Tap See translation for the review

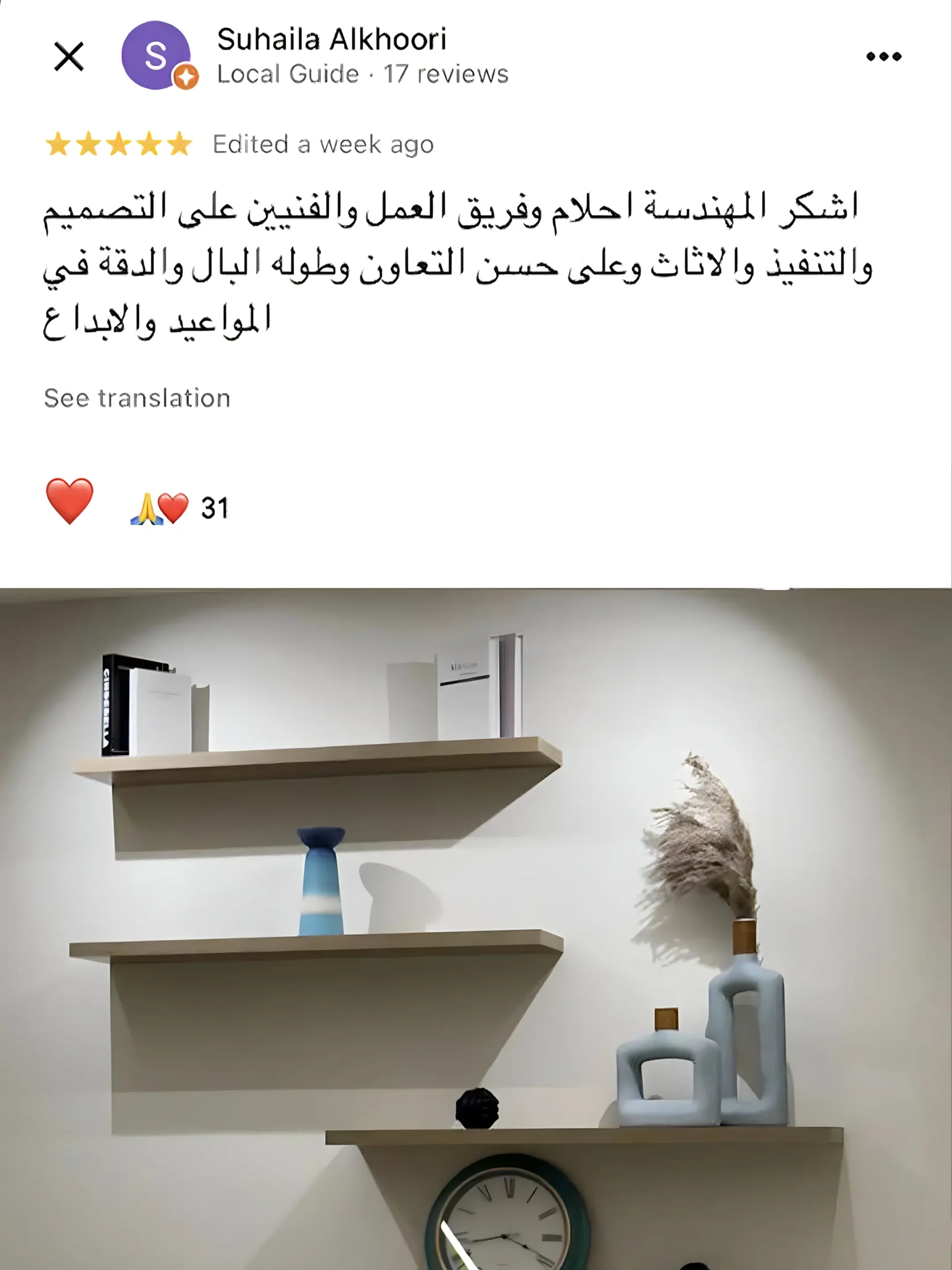tap(137, 398)
